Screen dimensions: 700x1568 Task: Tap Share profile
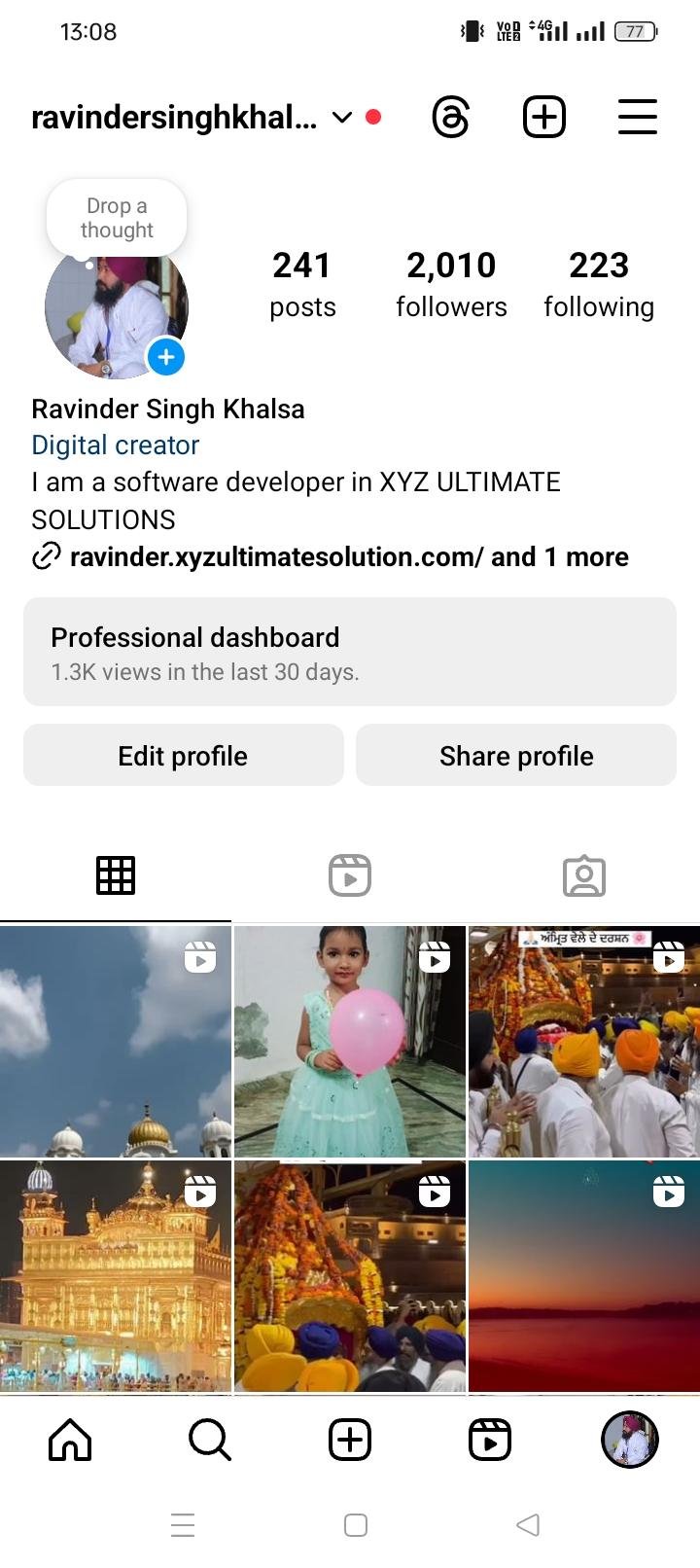(x=516, y=756)
